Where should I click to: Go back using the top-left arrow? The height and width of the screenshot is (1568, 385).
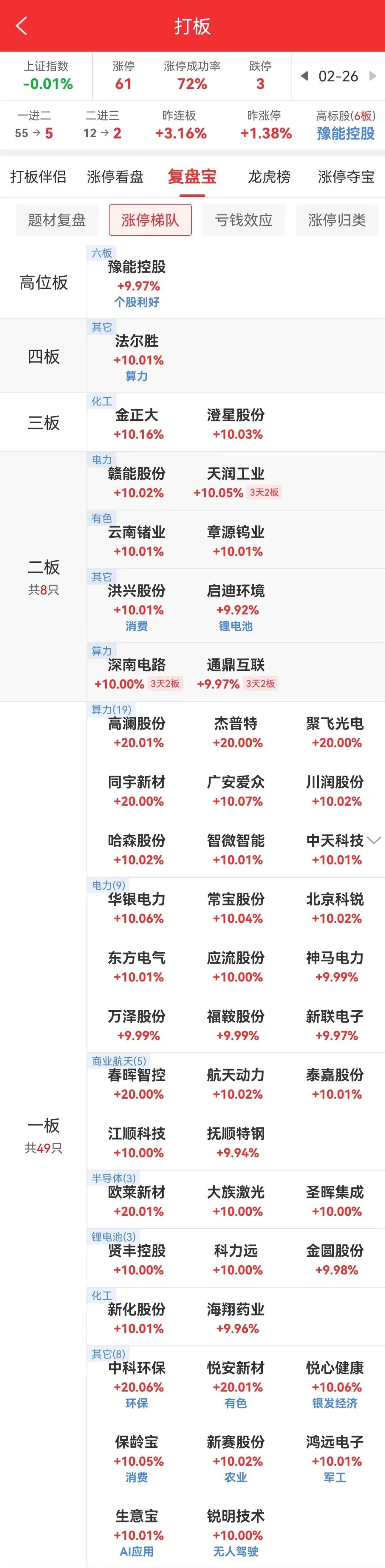click(22, 26)
